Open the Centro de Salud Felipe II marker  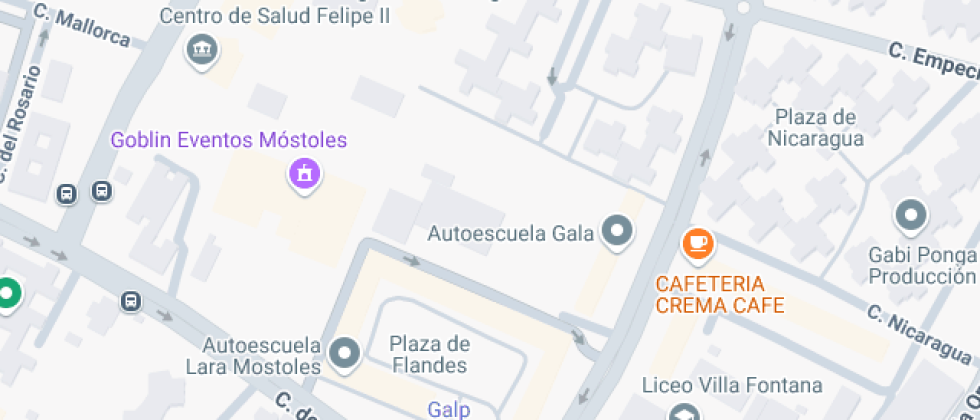203,49
